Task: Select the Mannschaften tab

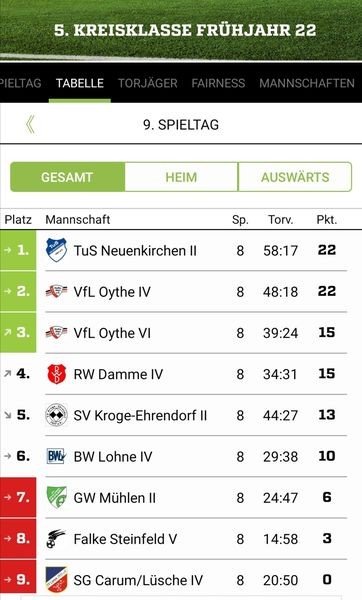Action: 307,83
